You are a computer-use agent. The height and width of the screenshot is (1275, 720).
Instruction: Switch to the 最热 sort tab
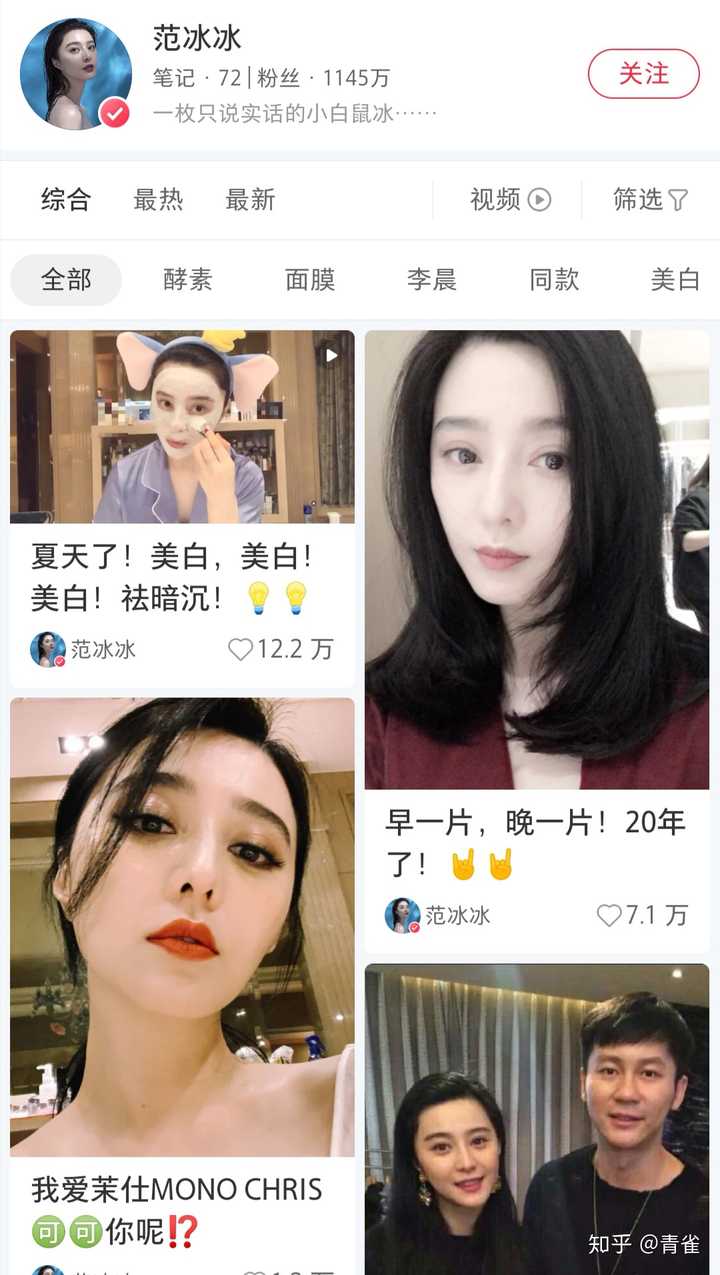pyautogui.click(x=158, y=199)
